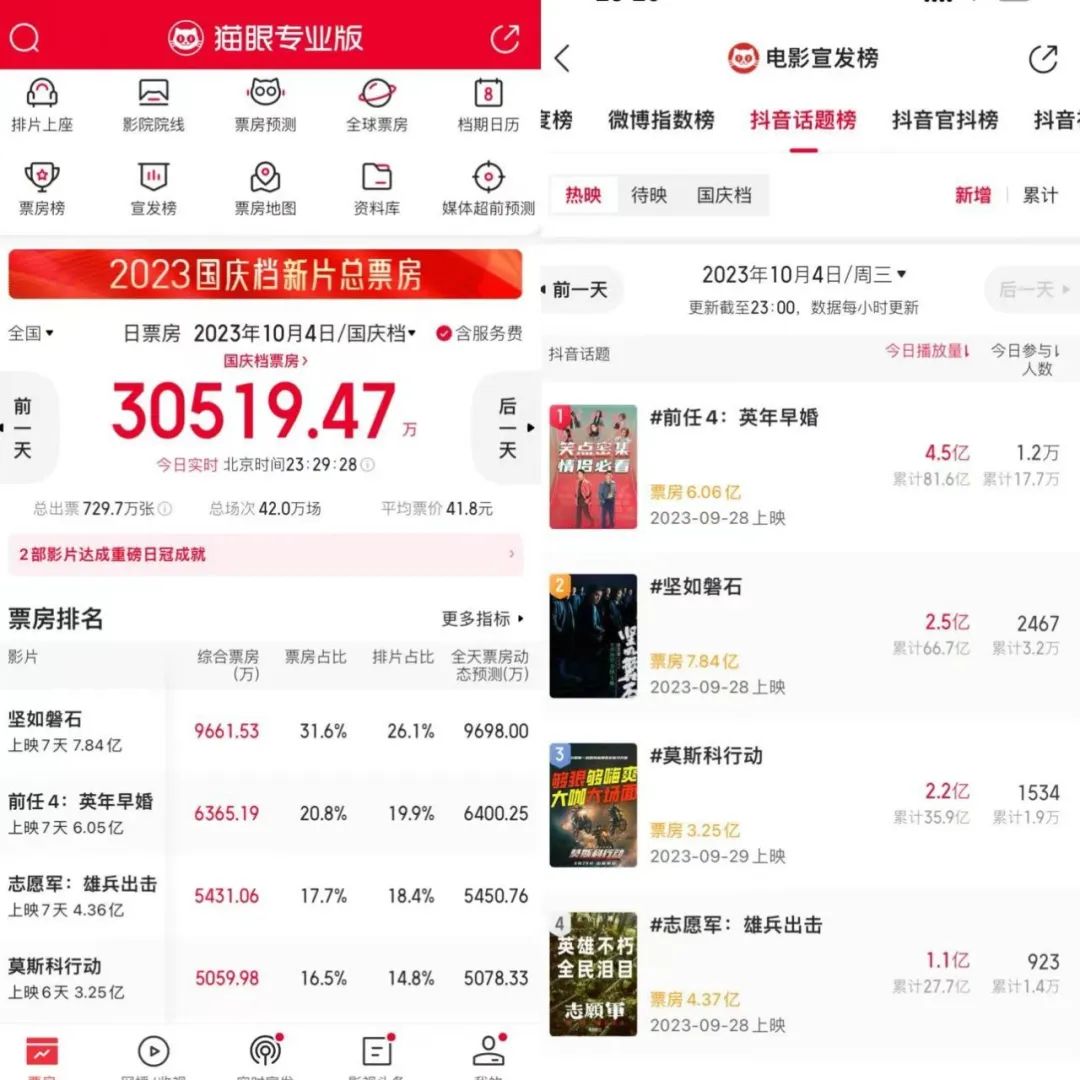This screenshot has height=1080, width=1080.
Task: Open the 2023国庆档新片总票房 banner
Action: point(265,274)
